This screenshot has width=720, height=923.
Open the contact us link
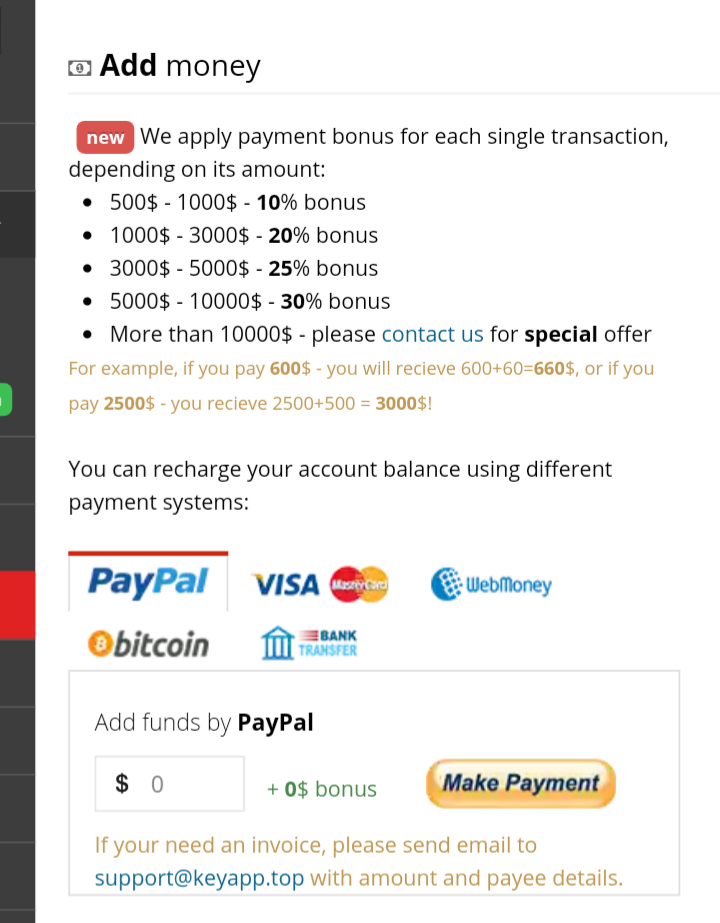click(432, 334)
